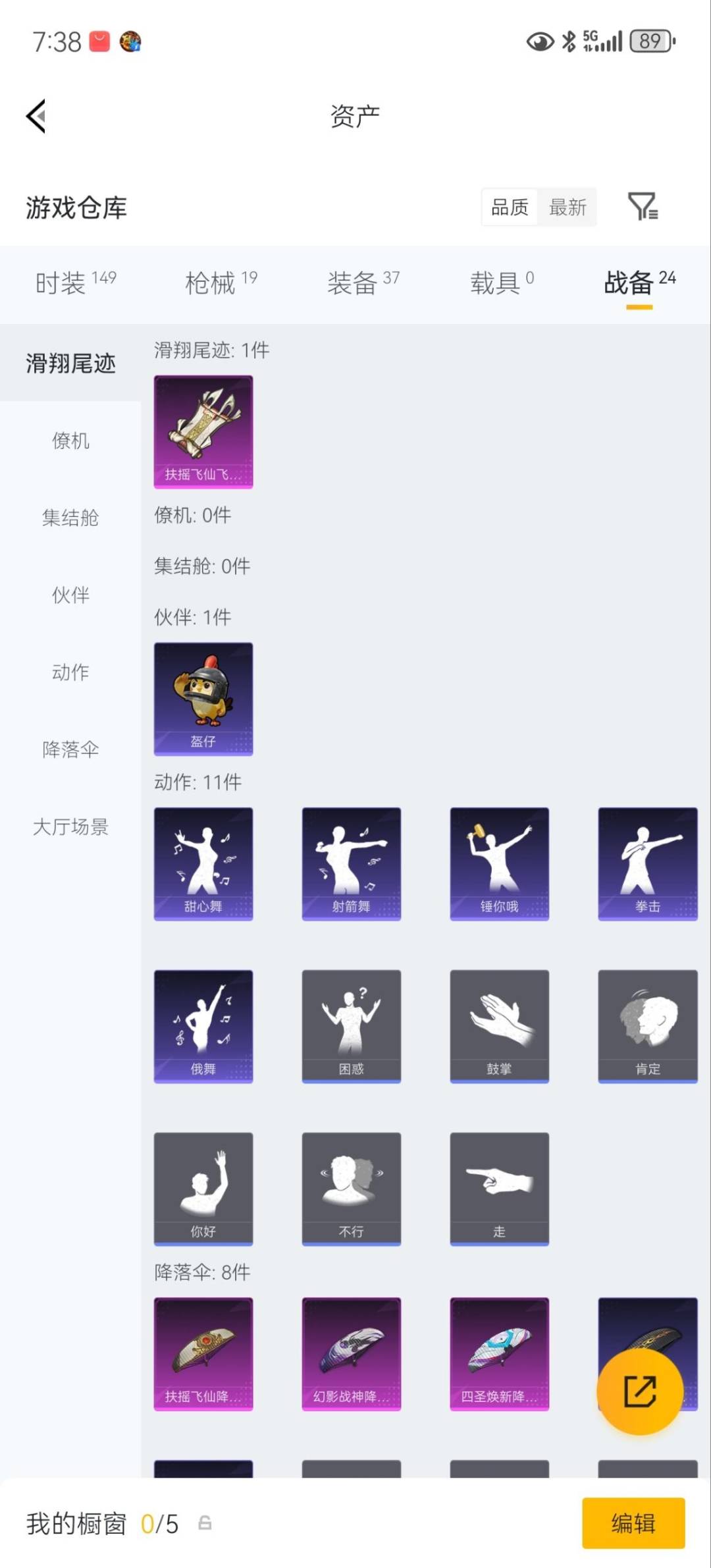Viewport: 711px width, 1568px height.
Task: Open the filter icon next to sort options
Action: [643, 207]
